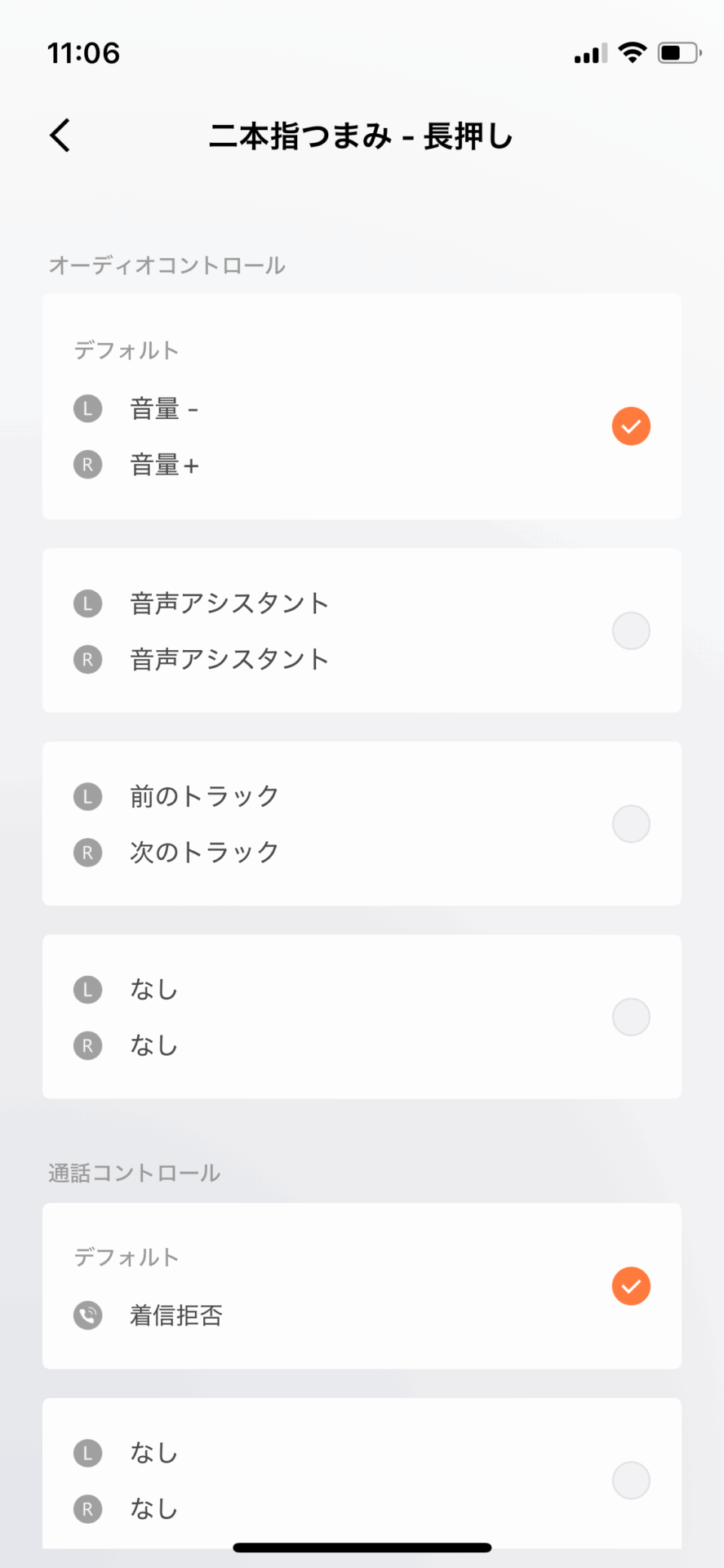Confirm デフォルト audio control is checked
Image resolution: width=724 pixels, height=1568 pixels.
(x=630, y=425)
